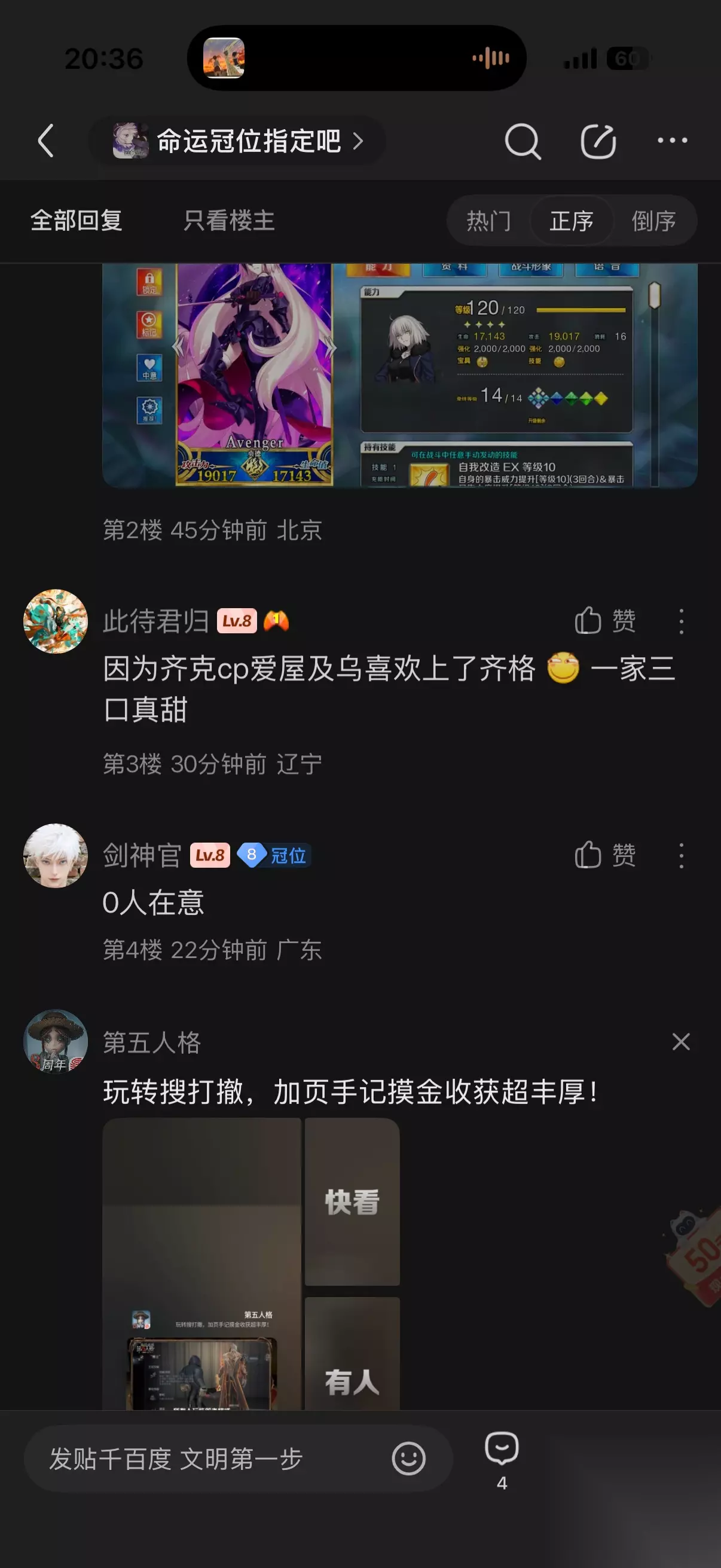Open the 命运冠位指定吧 forum page
Image resolution: width=721 pixels, height=1568 pixels.
238,141
